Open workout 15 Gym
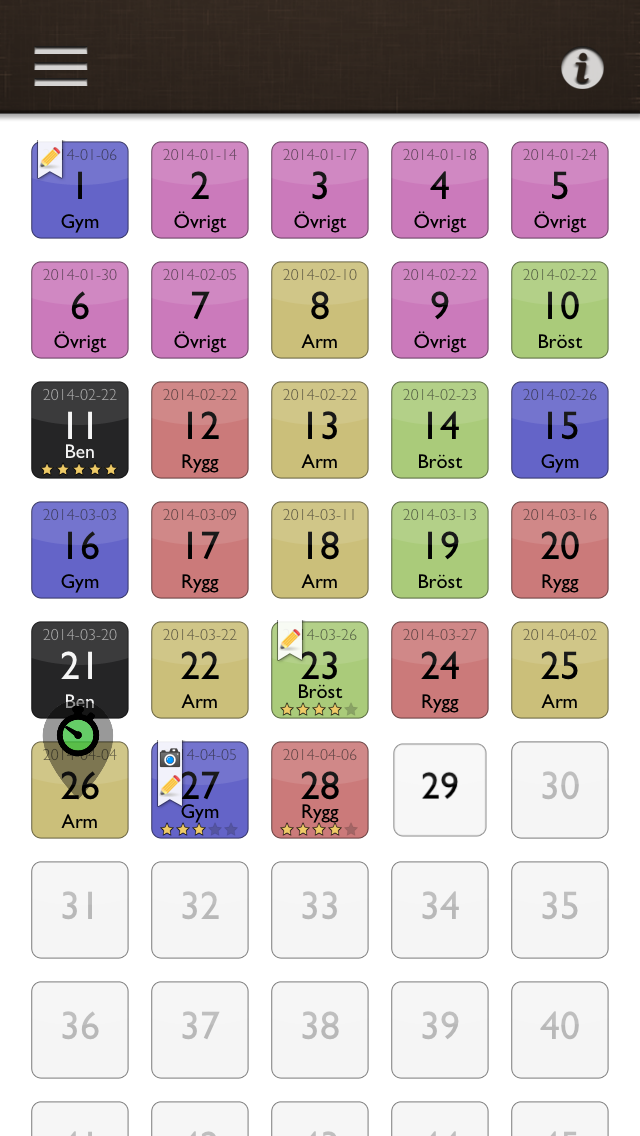Viewport: 640px width, 1136px height. pos(560,430)
